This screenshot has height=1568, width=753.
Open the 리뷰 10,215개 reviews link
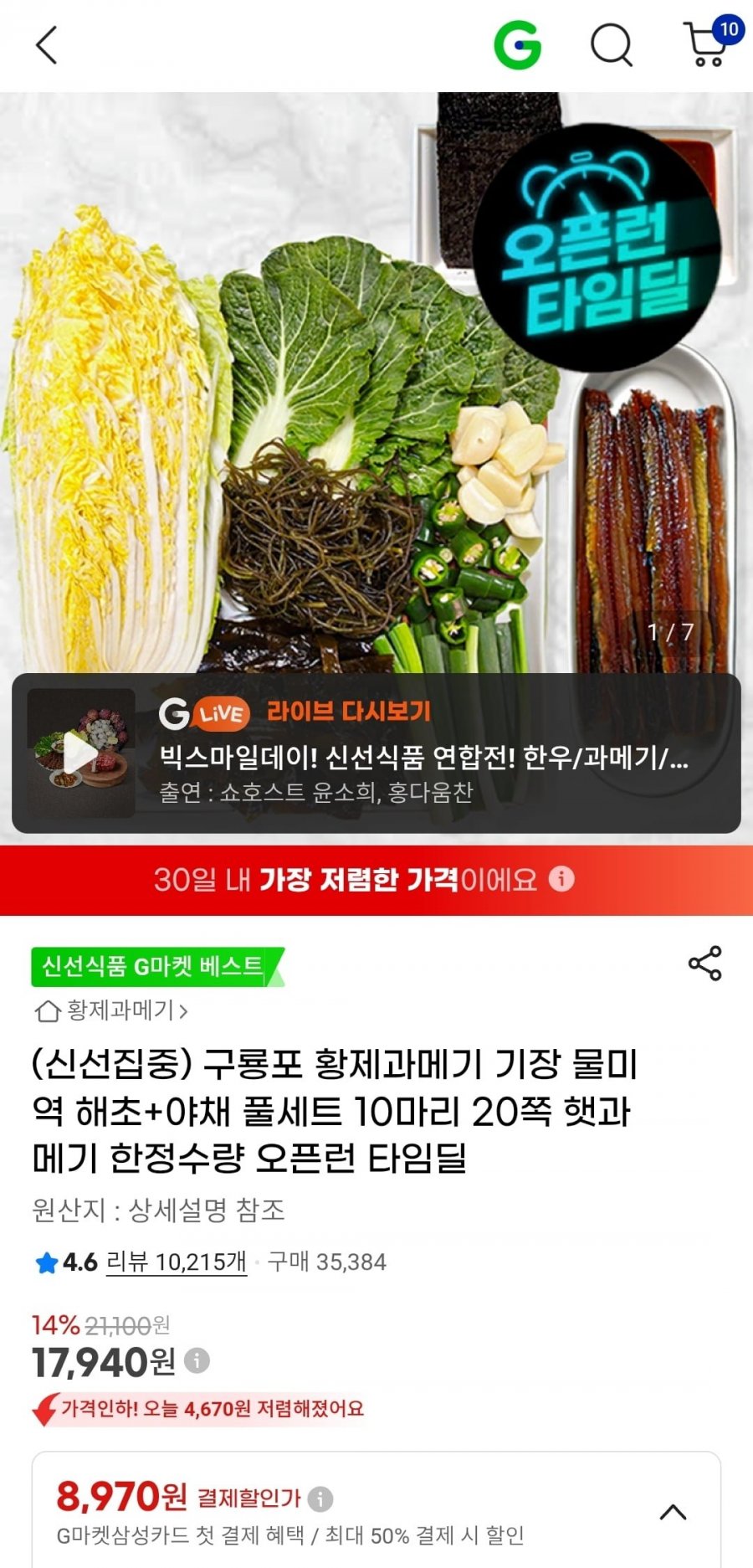177,1262
